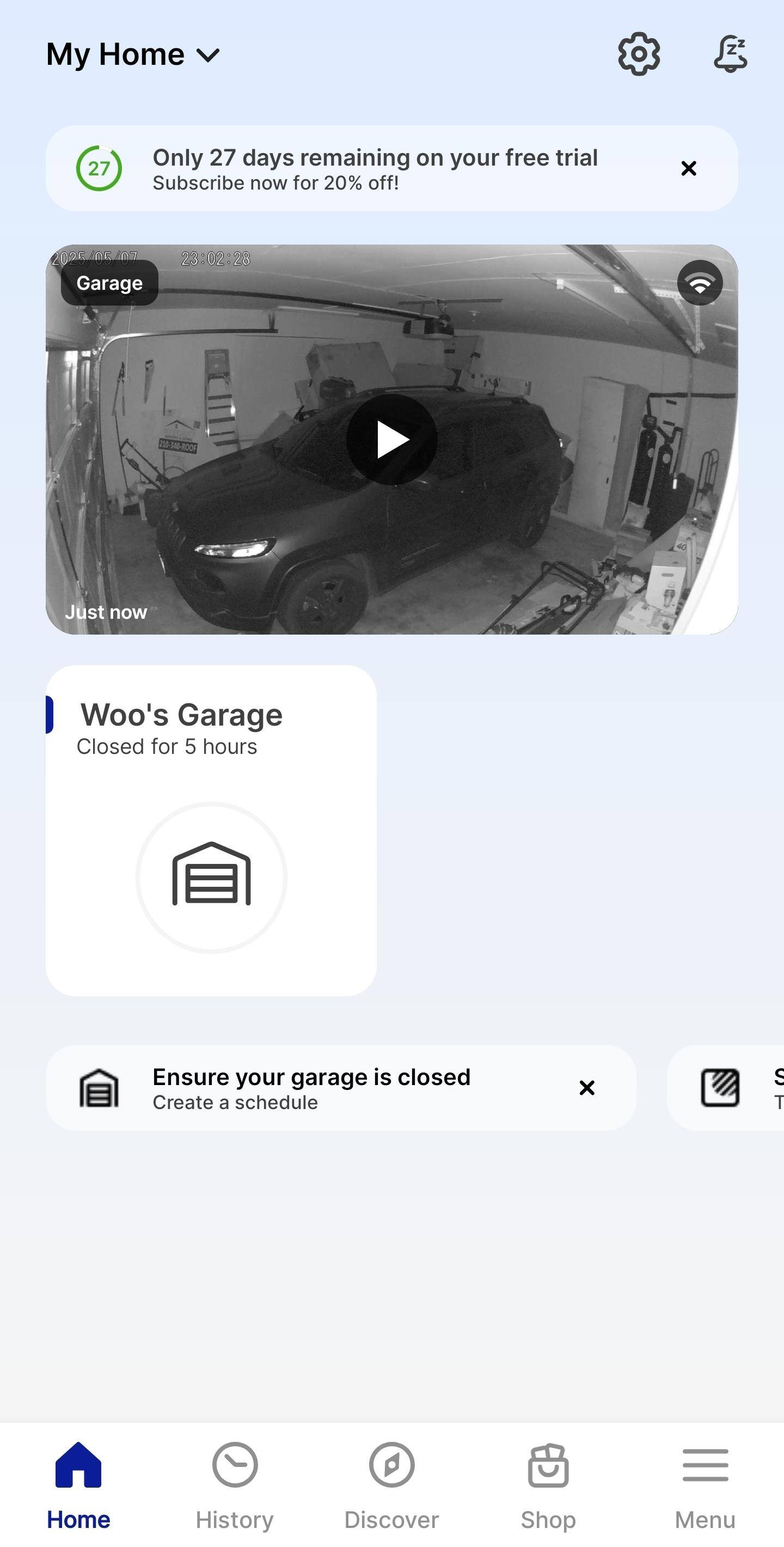Image resolution: width=784 pixels, height=1547 pixels.
Task: Open the Discover compass icon
Action: point(391,1467)
